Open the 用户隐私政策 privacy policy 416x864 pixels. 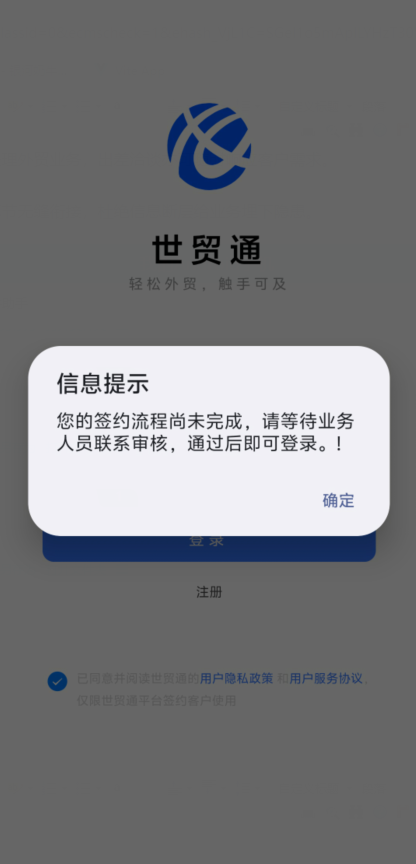pyautogui.click(x=236, y=678)
